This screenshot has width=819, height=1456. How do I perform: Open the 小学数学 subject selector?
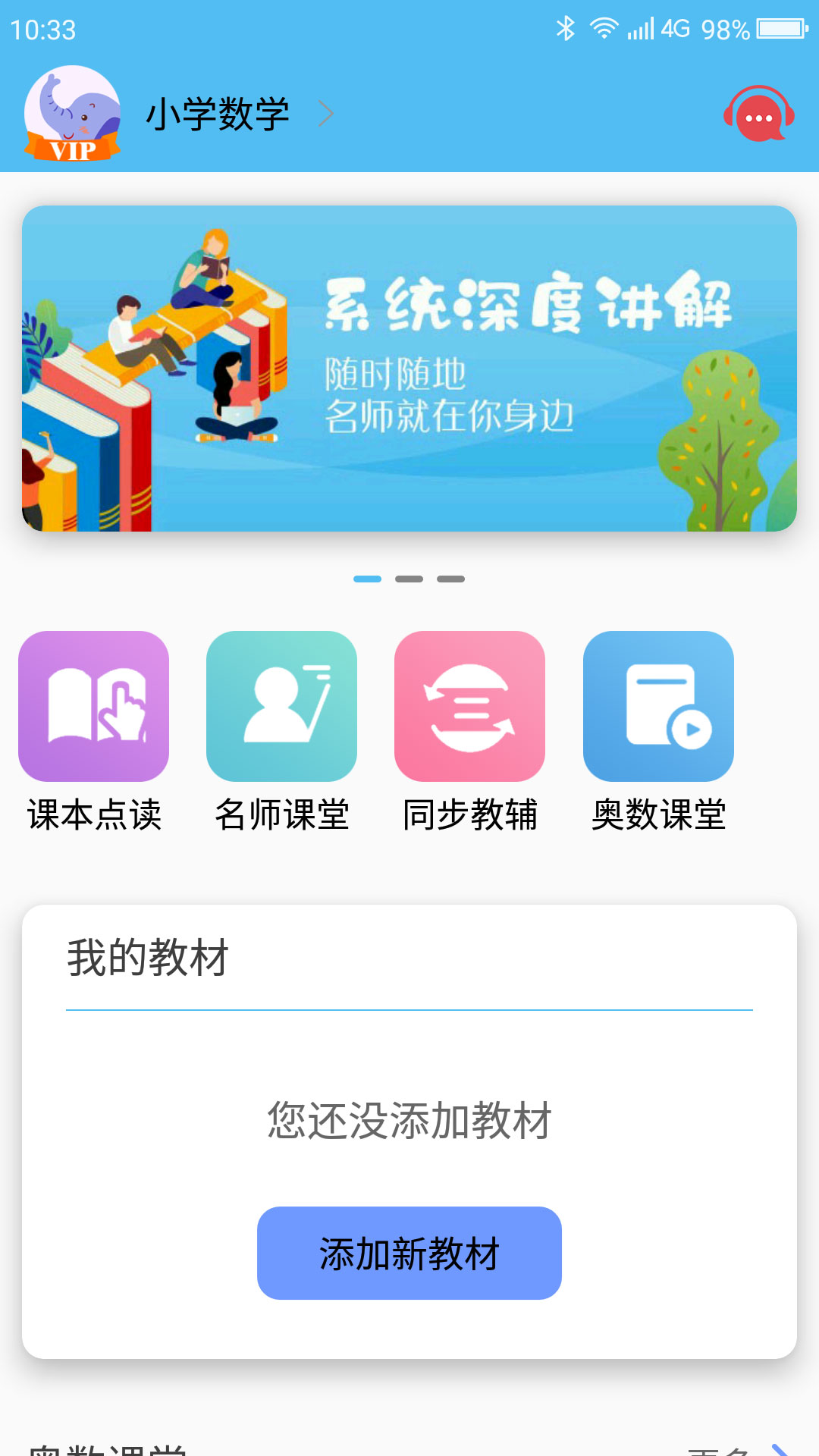tap(237, 115)
